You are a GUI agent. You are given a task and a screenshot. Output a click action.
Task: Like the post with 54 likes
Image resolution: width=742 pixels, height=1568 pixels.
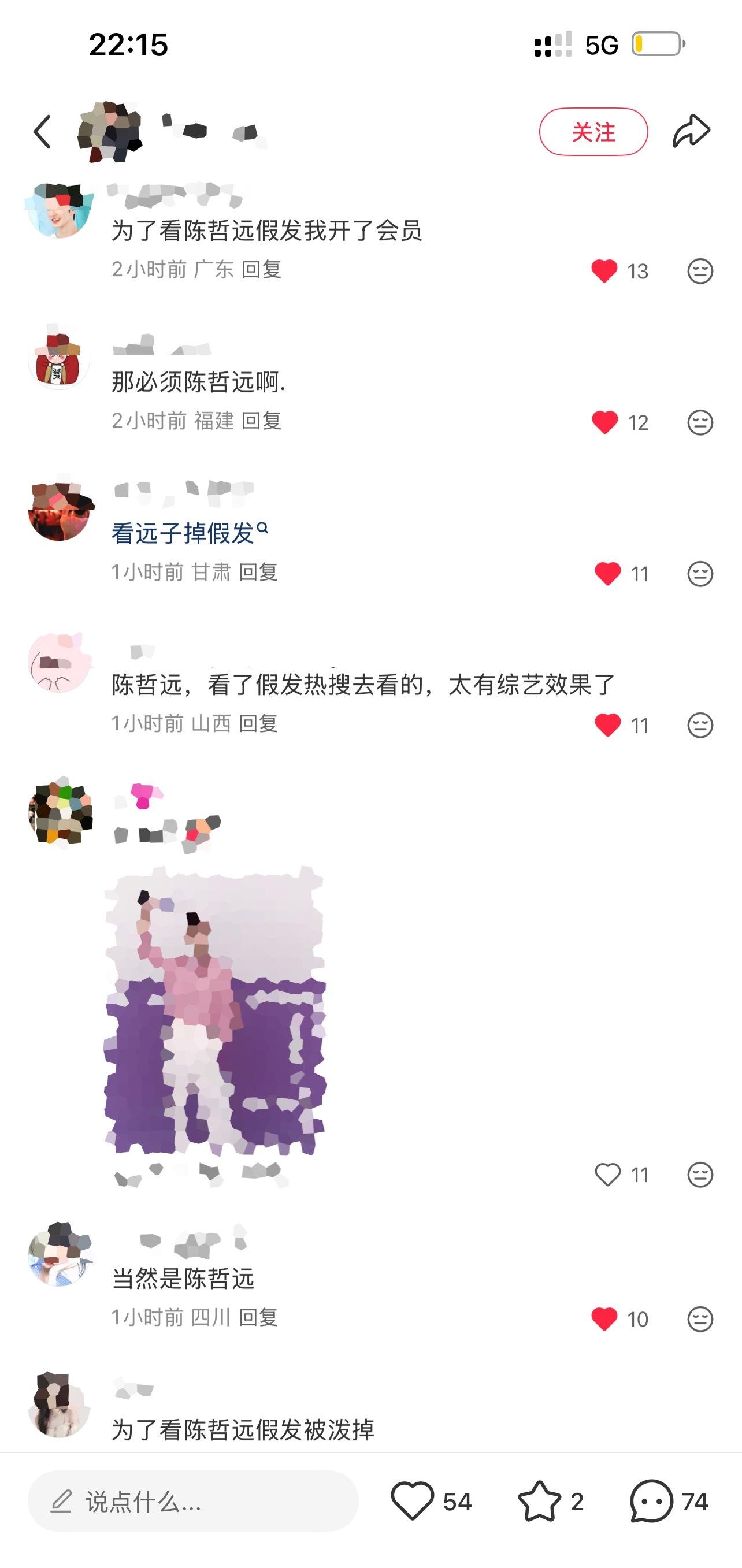412,1502
